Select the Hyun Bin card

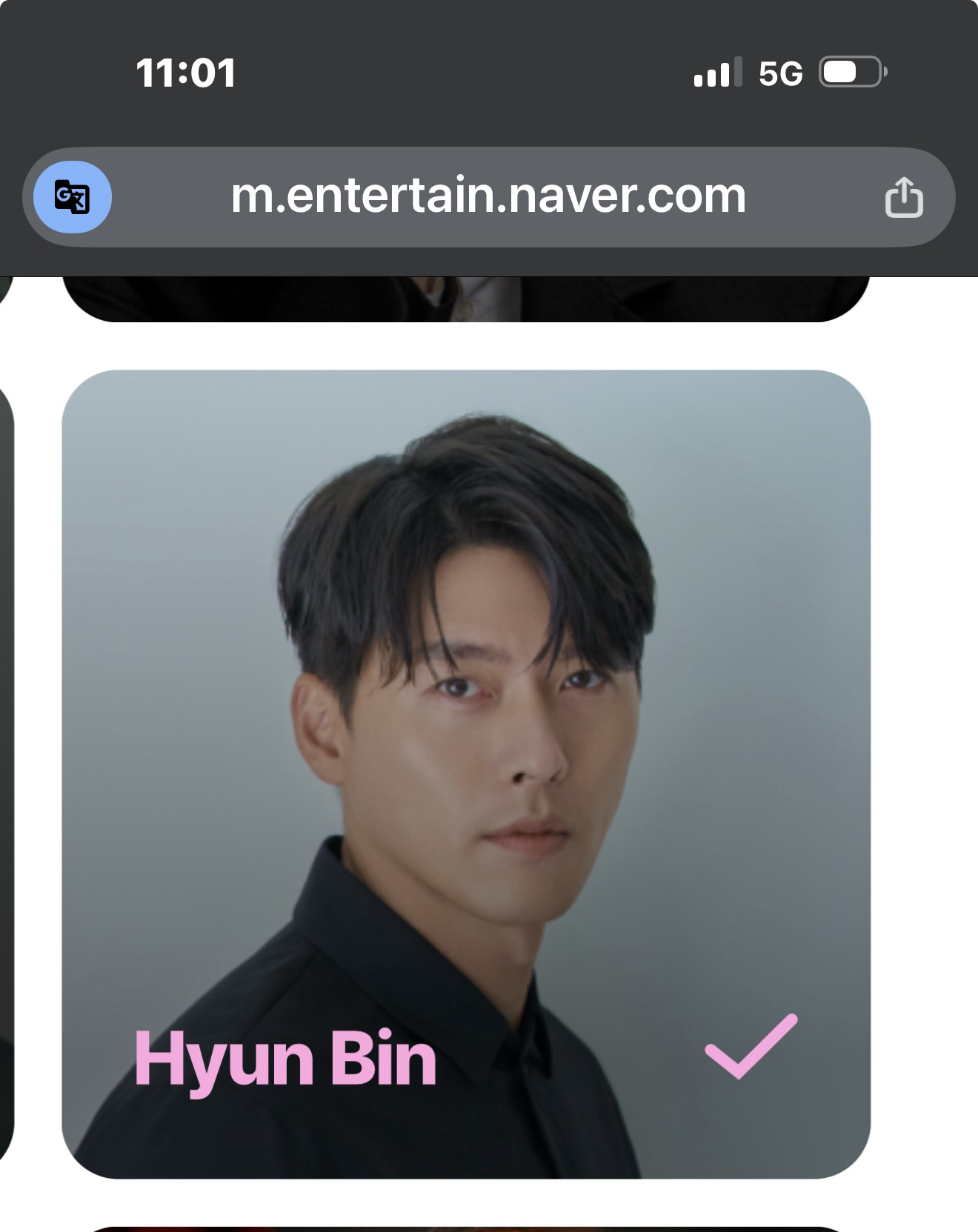pyautogui.click(x=465, y=773)
